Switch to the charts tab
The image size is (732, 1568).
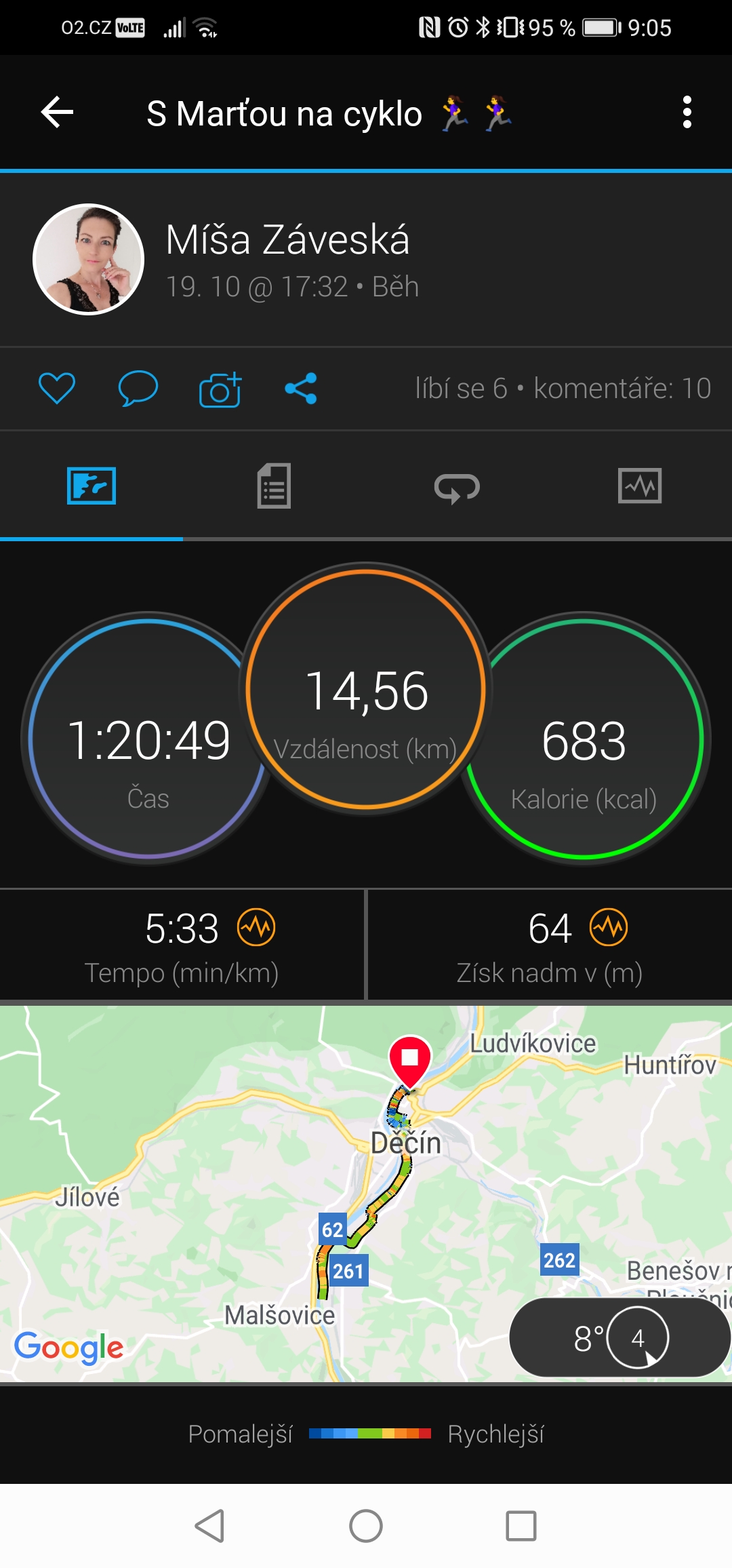(x=640, y=486)
